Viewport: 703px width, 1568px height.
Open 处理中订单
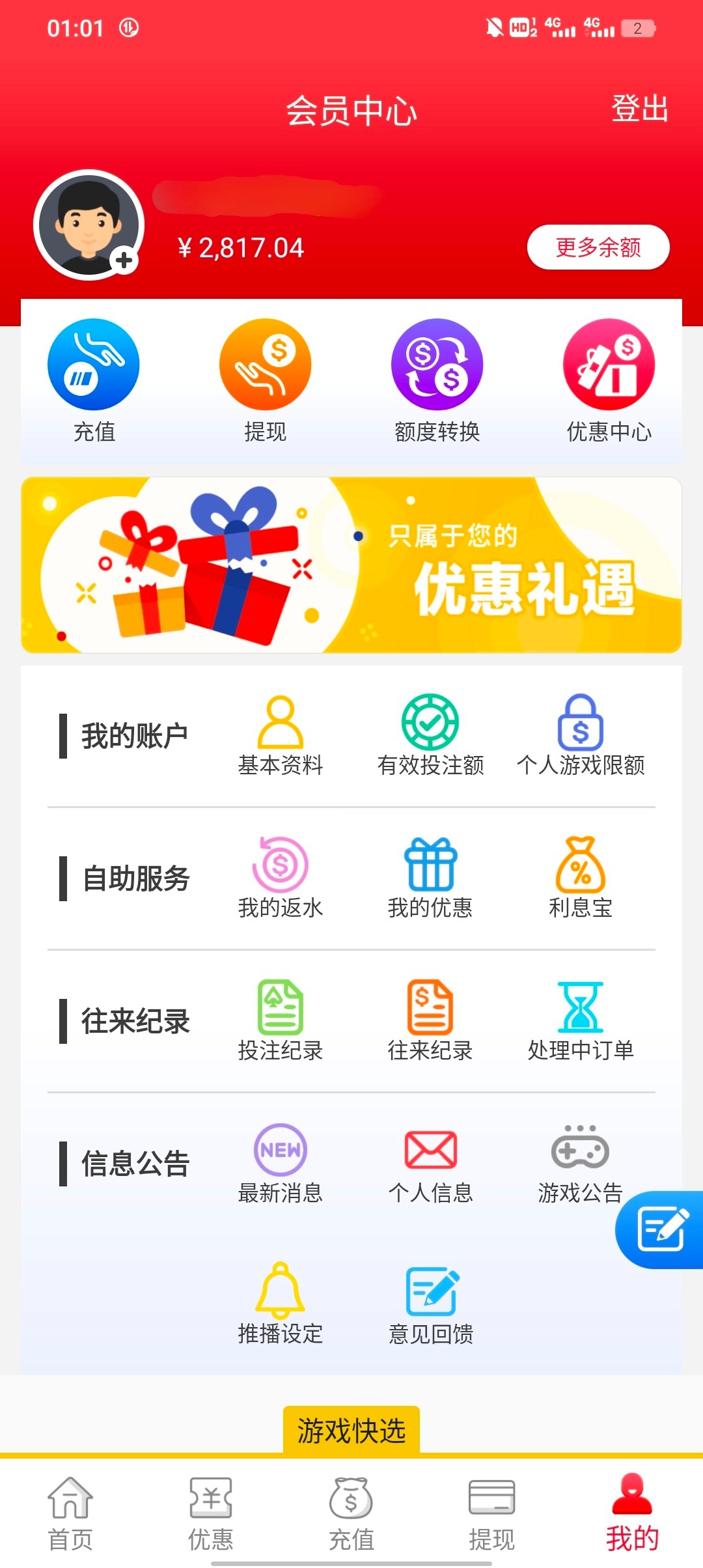[x=580, y=1020]
